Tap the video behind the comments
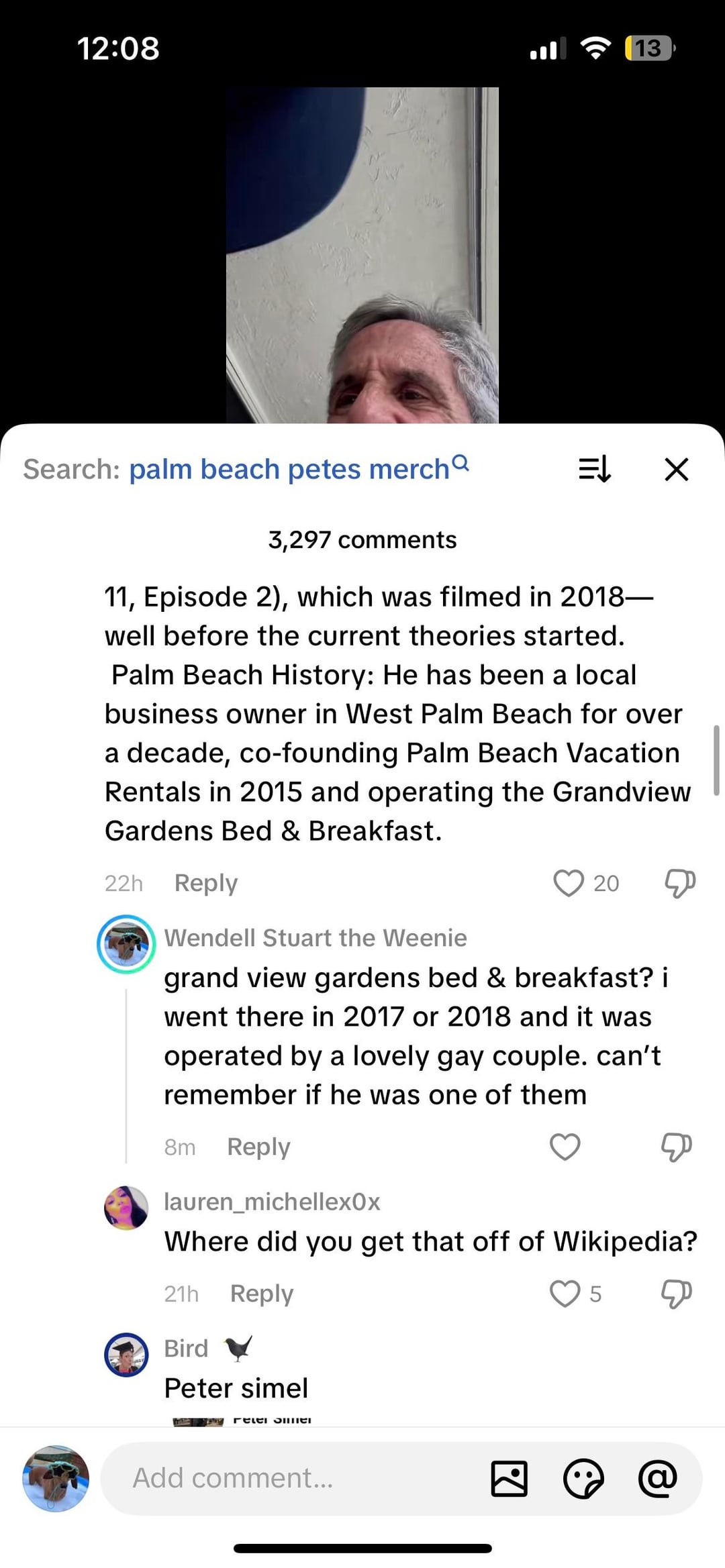Image resolution: width=725 pixels, height=1568 pixels. (x=362, y=255)
